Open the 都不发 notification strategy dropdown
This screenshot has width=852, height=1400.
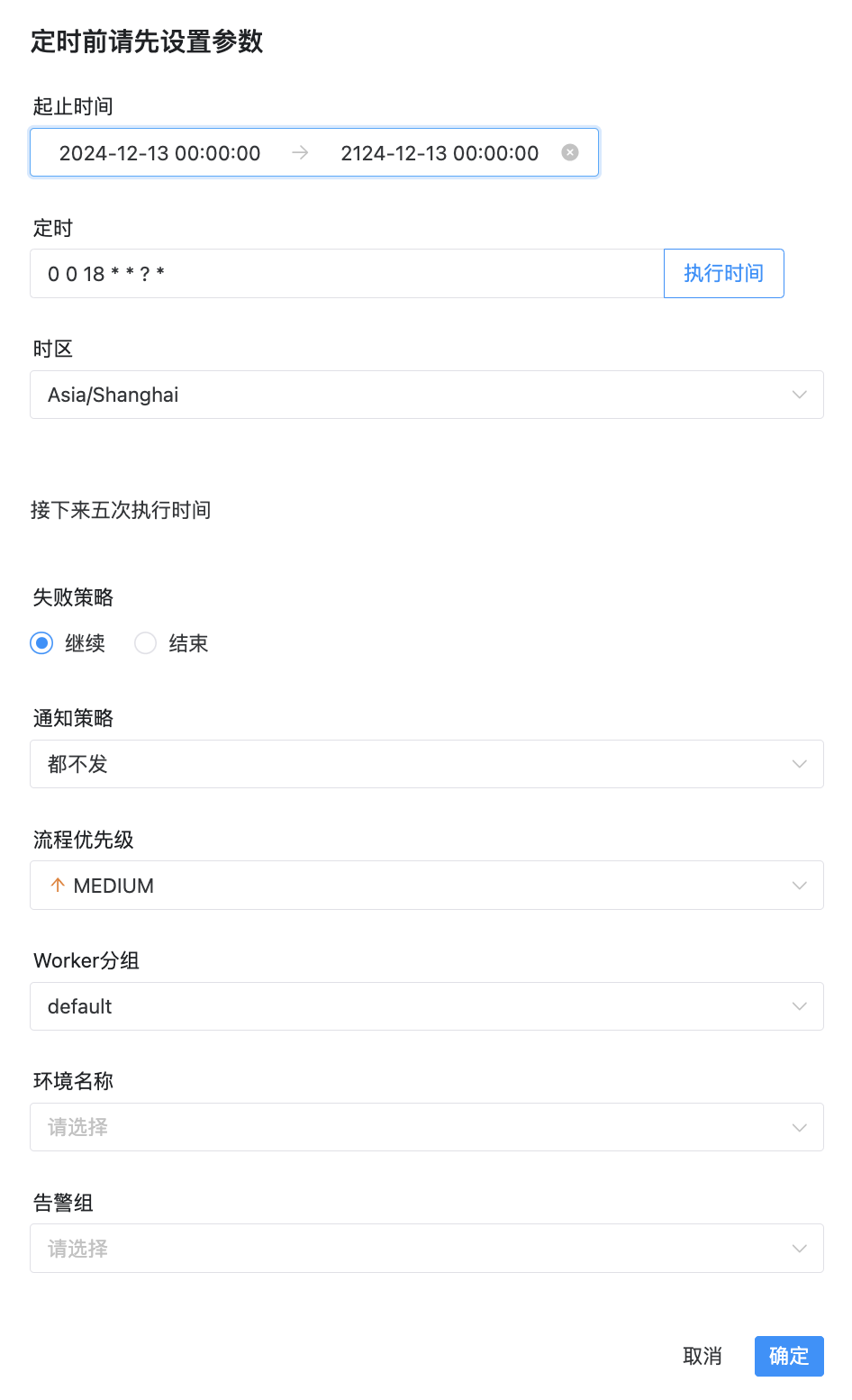pyautogui.click(x=427, y=763)
